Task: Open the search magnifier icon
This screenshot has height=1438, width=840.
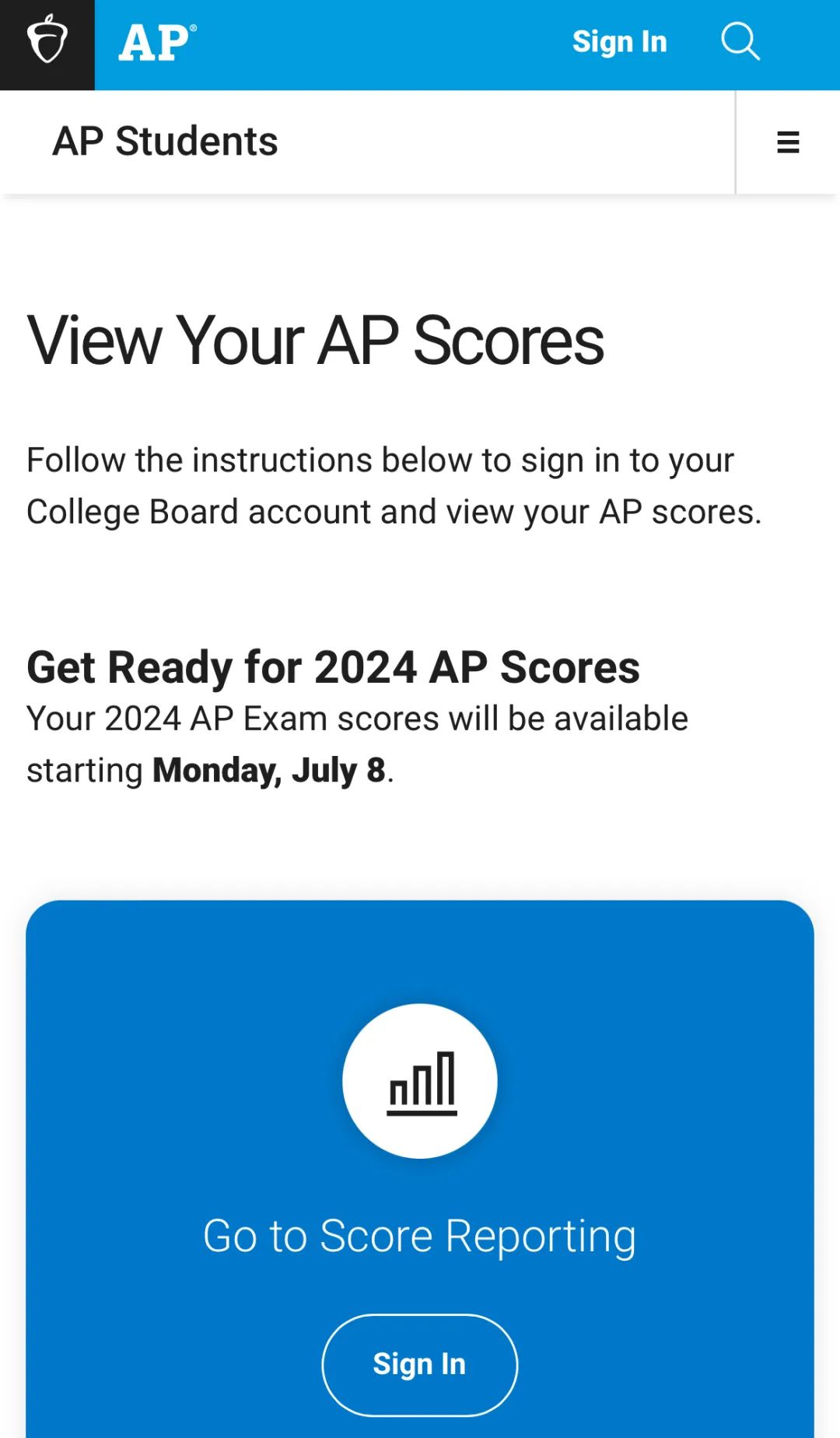Action: click(x=740, y=42)
